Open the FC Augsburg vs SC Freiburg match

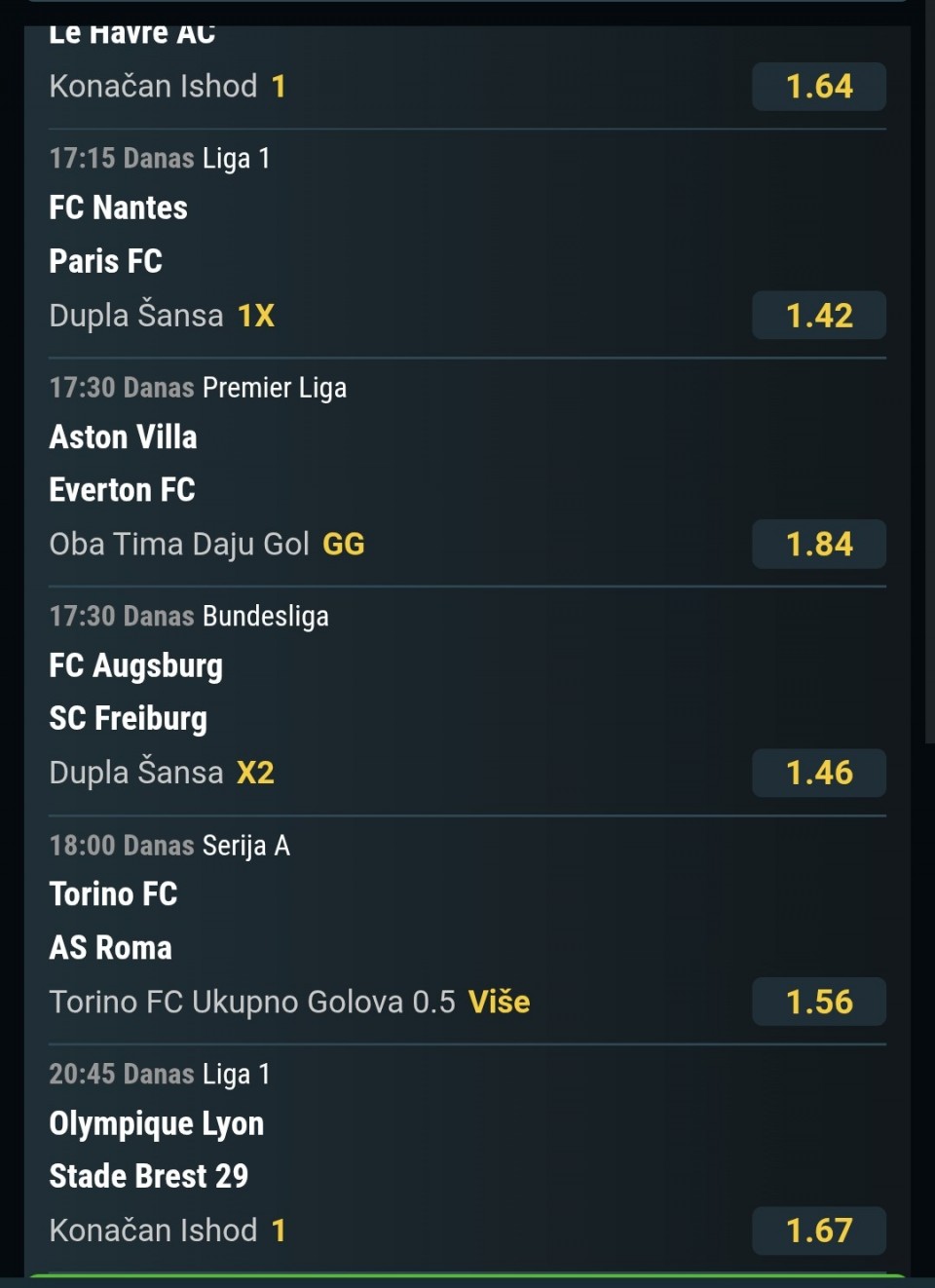136,692
